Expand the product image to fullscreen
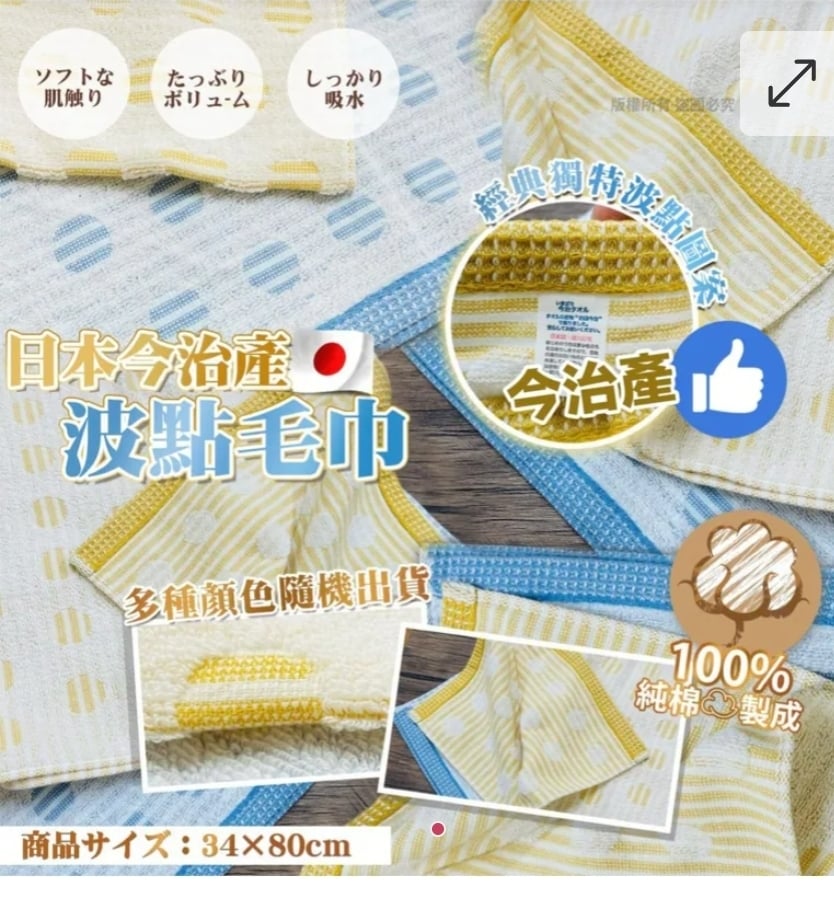 coord(790,82)
